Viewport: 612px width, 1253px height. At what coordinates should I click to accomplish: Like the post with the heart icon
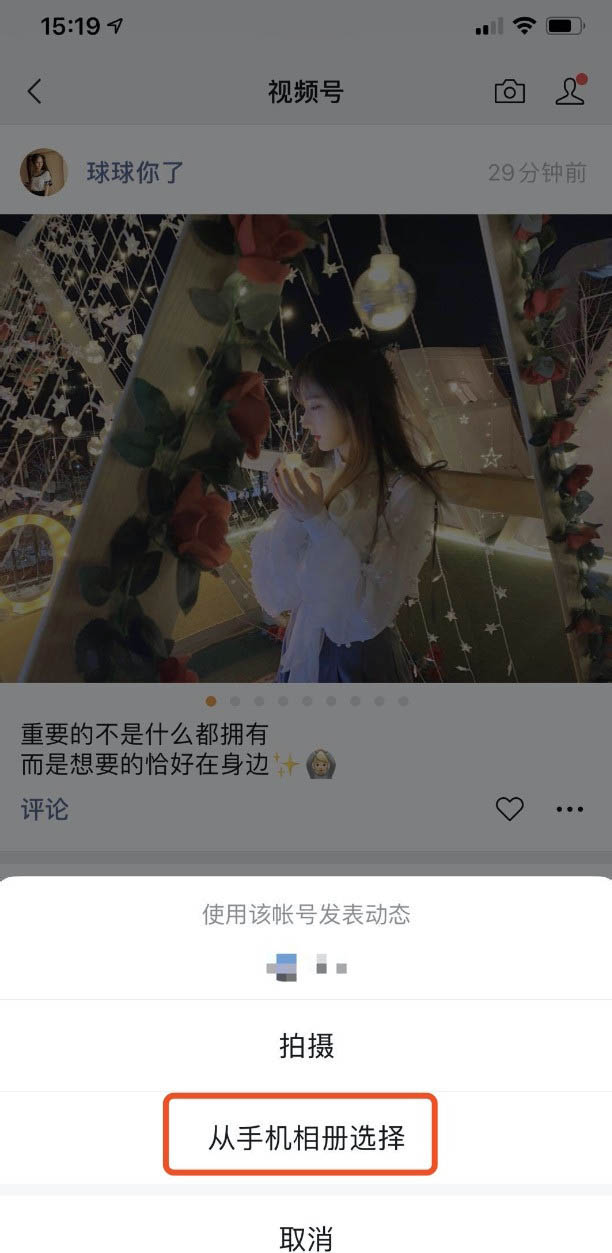(509, 809)
